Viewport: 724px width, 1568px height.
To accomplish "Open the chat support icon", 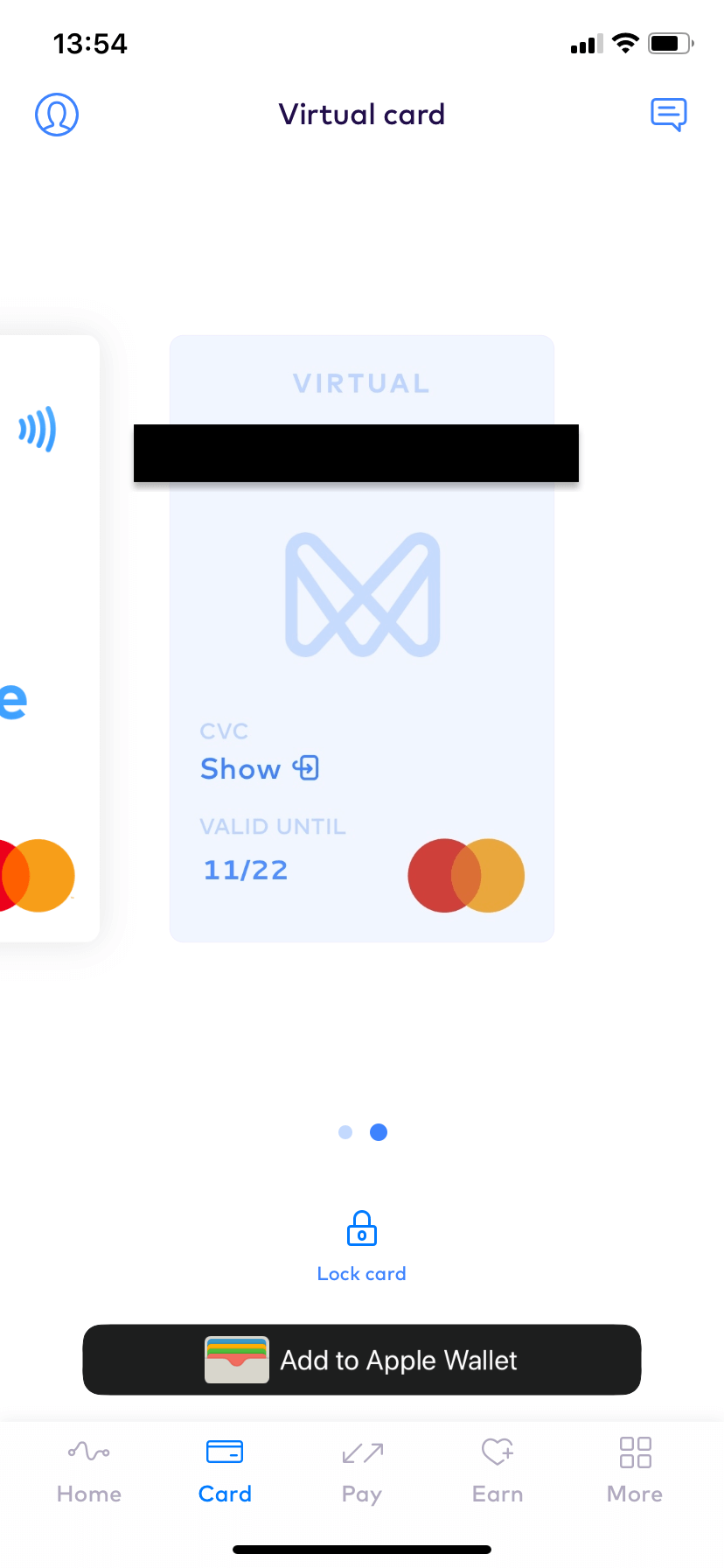I will click(669, 115).
